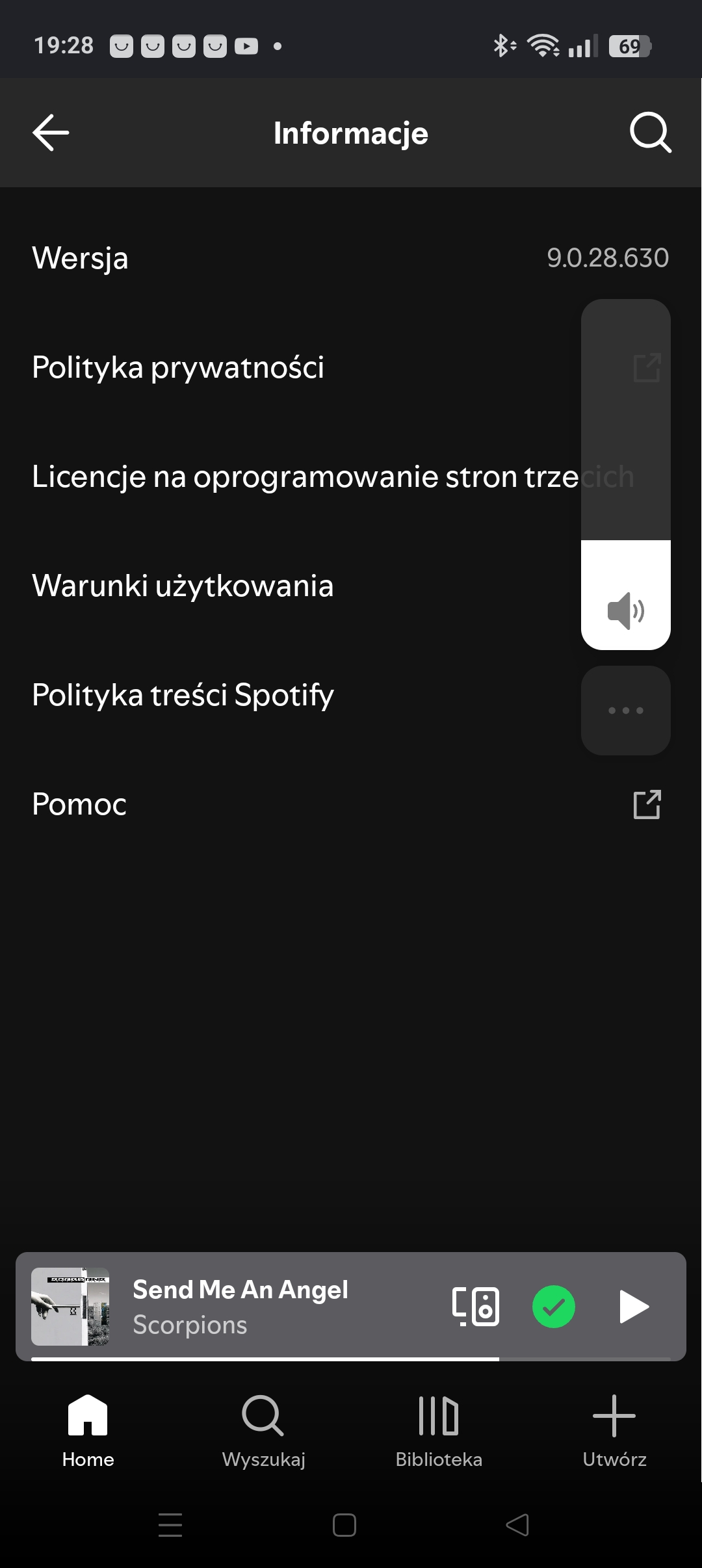
Task: Go back using the top arrow
Action: point(51,133)
